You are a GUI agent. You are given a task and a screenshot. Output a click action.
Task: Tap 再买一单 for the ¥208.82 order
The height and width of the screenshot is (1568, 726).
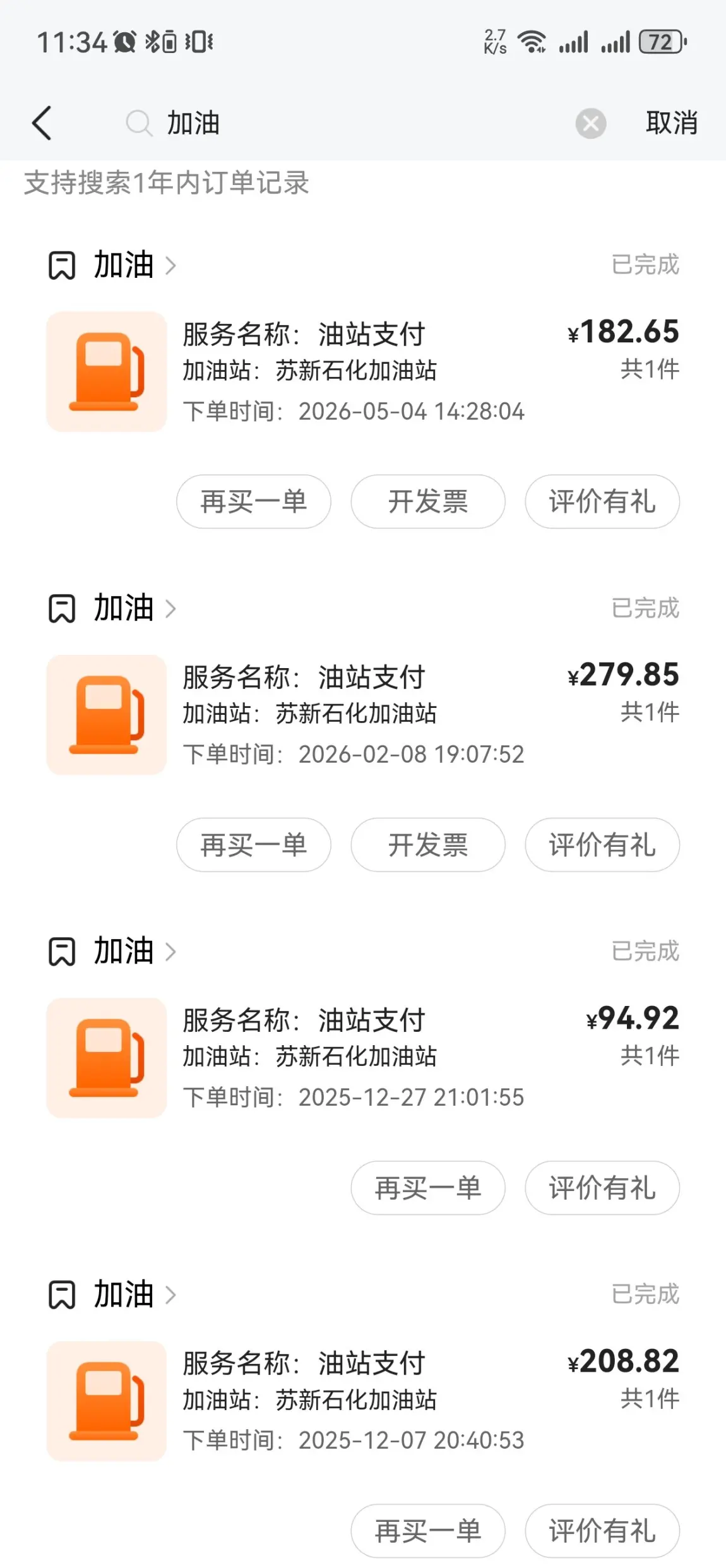(428, 1531)
